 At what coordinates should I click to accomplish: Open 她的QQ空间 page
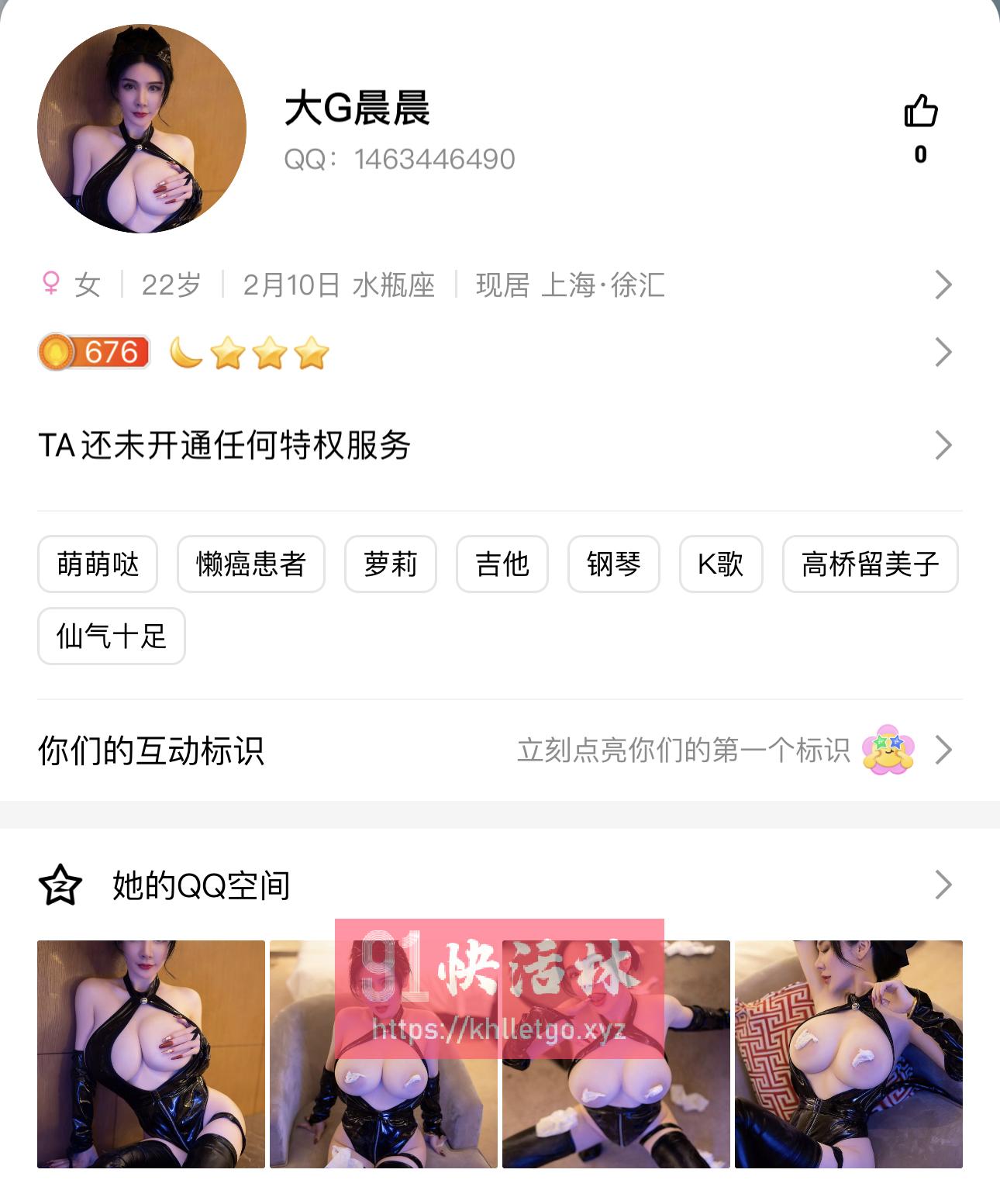[202, 886]
